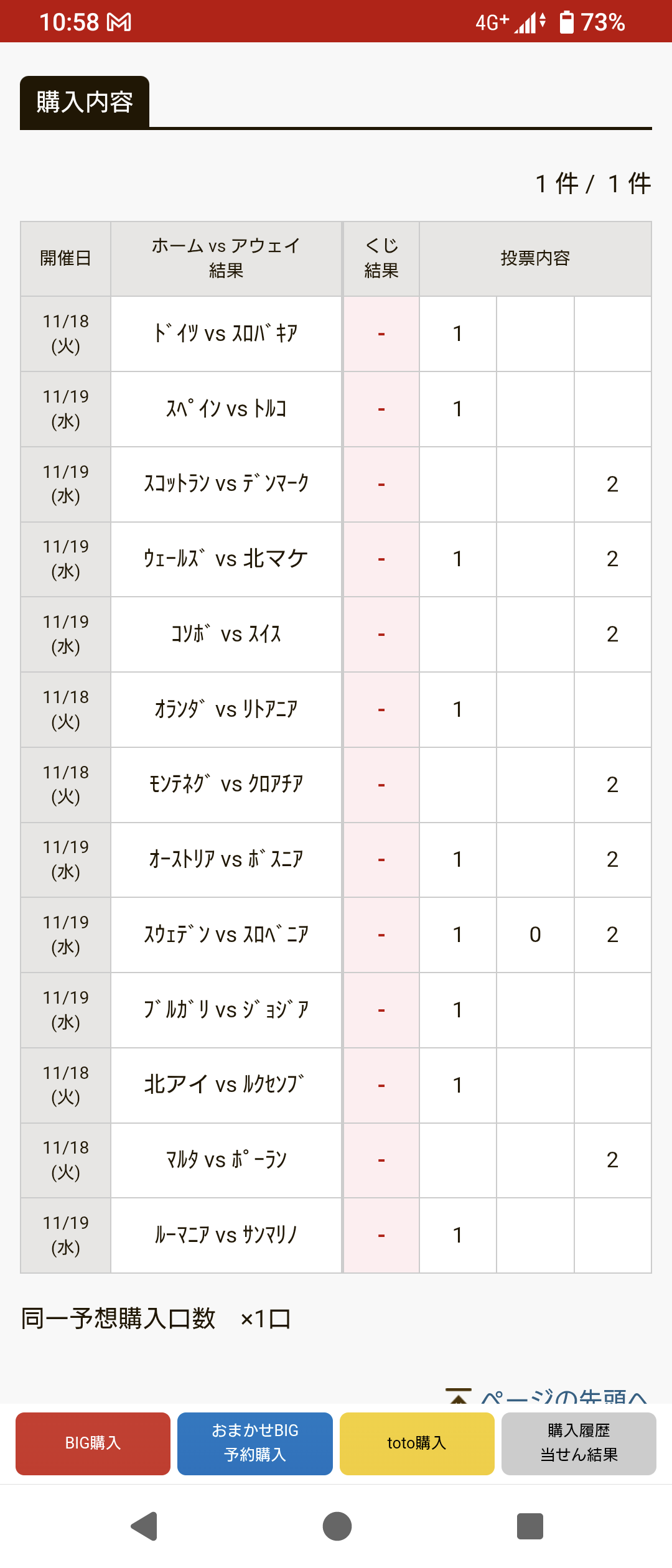Open 購入履歴 当せん結果

coord(578,1443)
